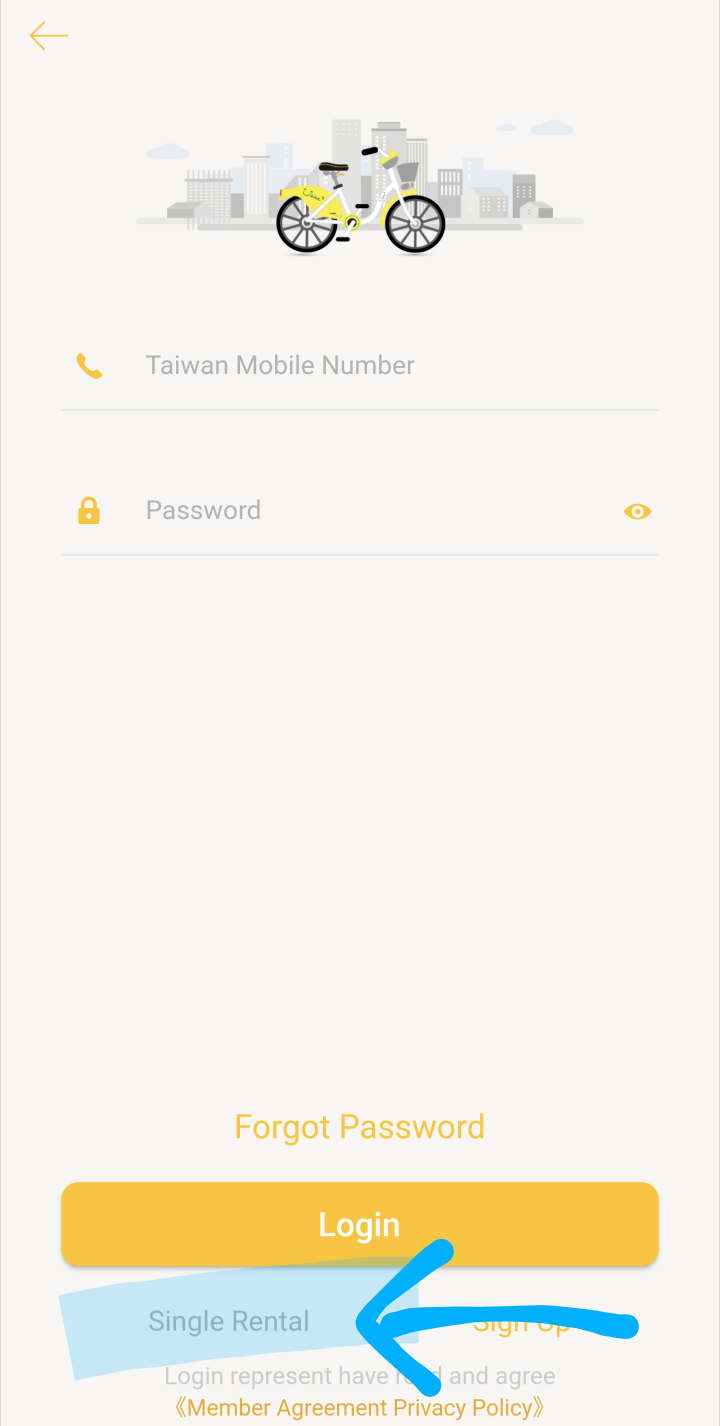Screen dimensions: 720x1426
Task: Read Member Agreement Privacy Policy
Action: tap(359, 1408)
